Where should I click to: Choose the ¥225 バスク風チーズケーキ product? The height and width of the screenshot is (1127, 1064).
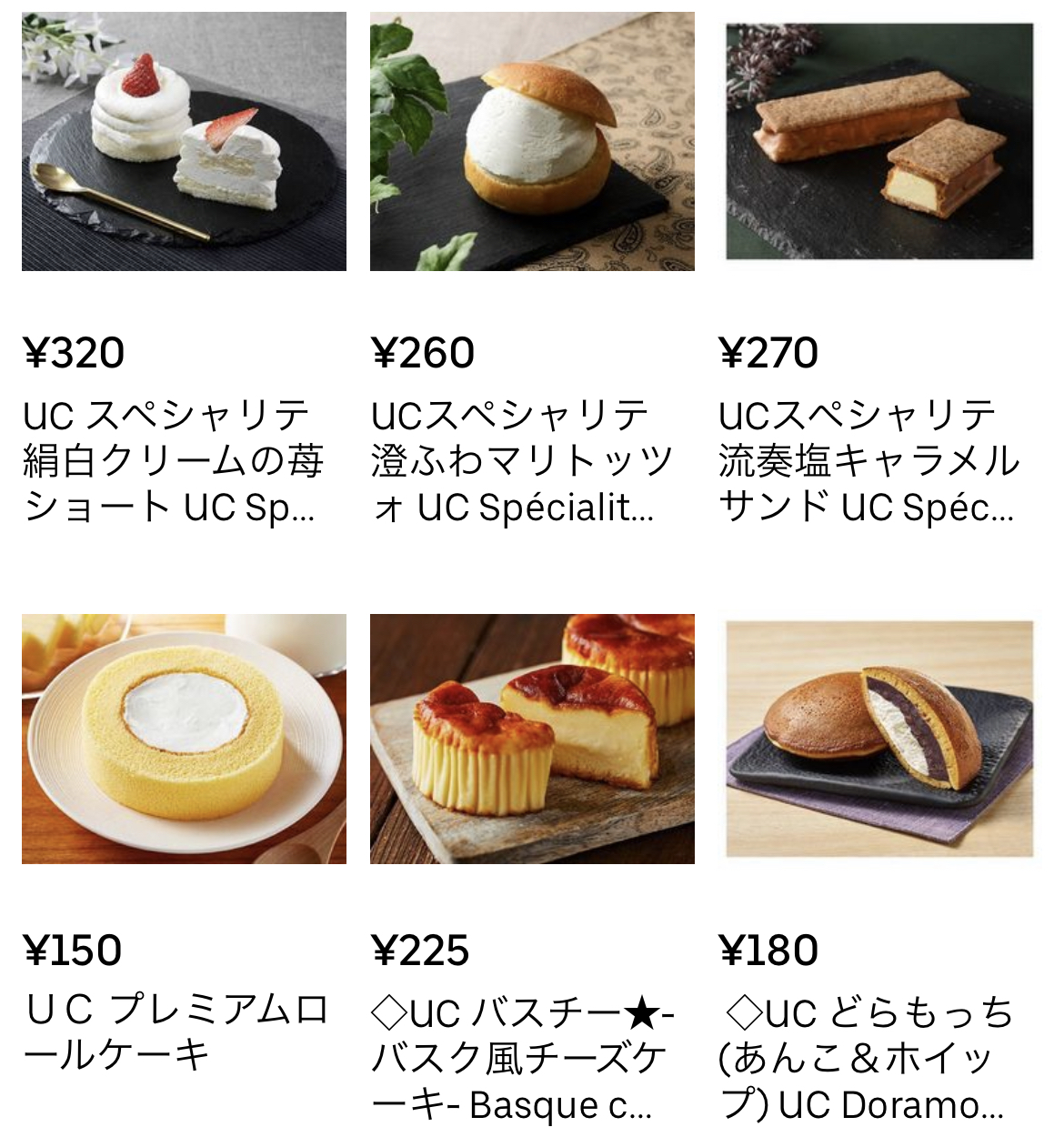(x=532, y=739)
